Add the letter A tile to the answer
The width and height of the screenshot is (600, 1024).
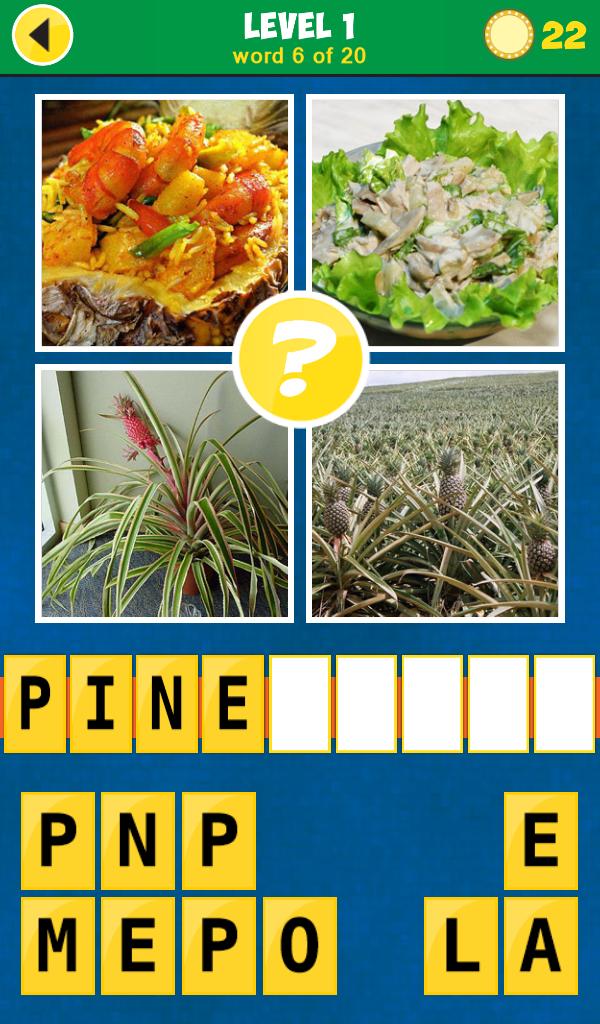[x=541, y=946]
